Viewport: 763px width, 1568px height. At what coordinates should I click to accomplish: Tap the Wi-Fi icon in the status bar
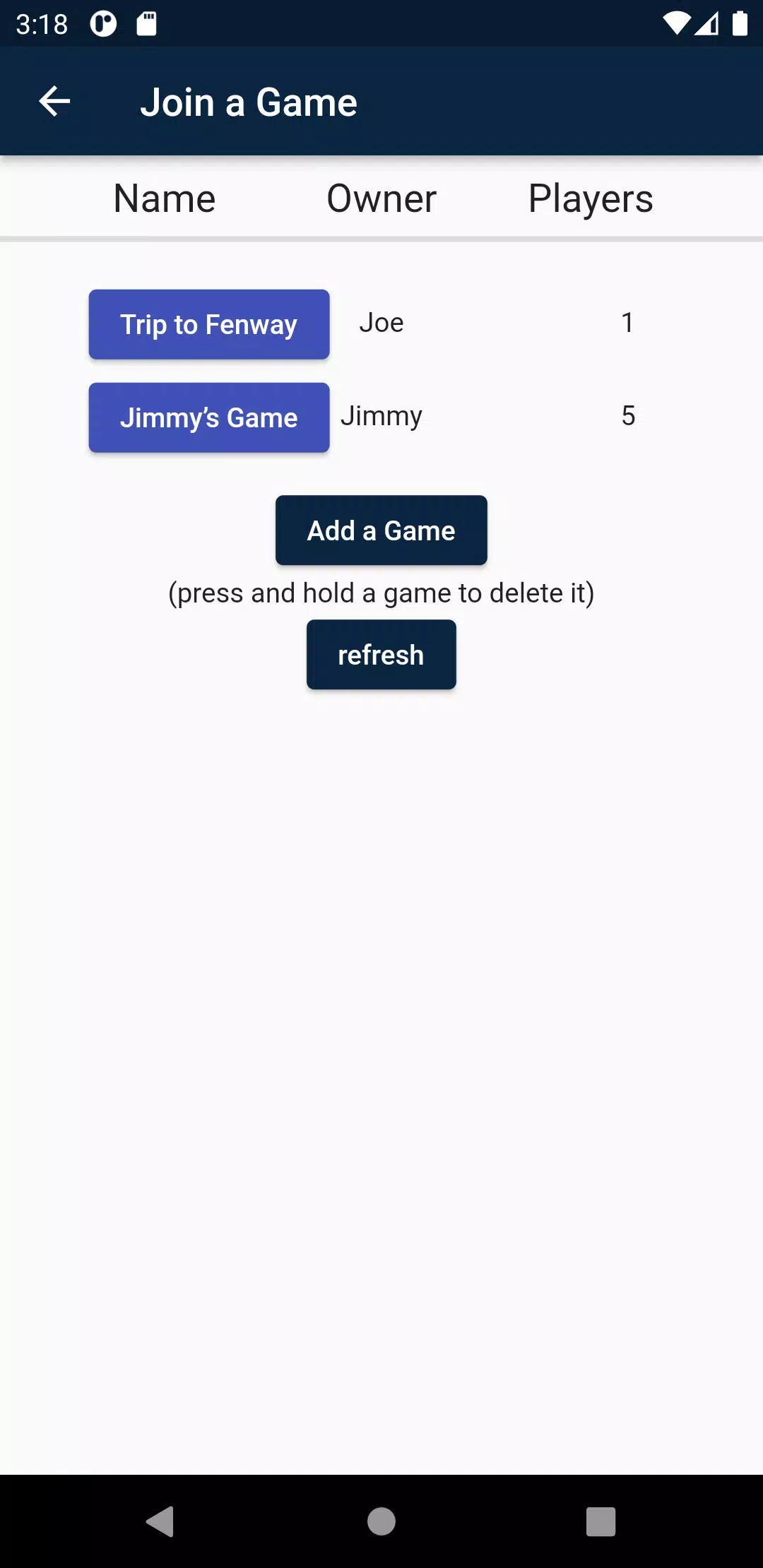pyautogui.click(x=675, y=23)
